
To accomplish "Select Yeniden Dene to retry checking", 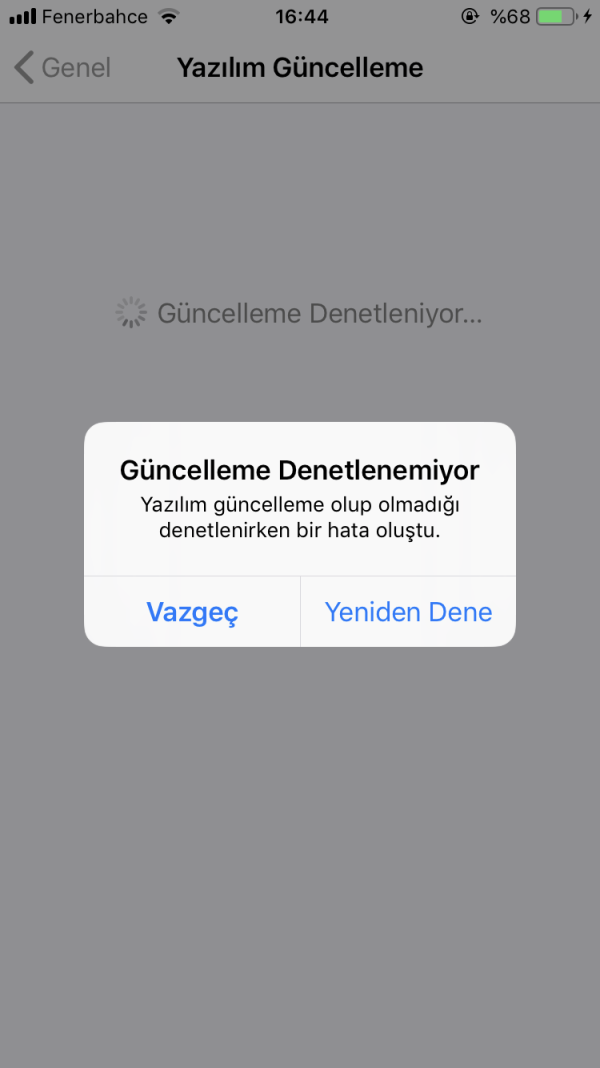I will click(x=408, y=612).
